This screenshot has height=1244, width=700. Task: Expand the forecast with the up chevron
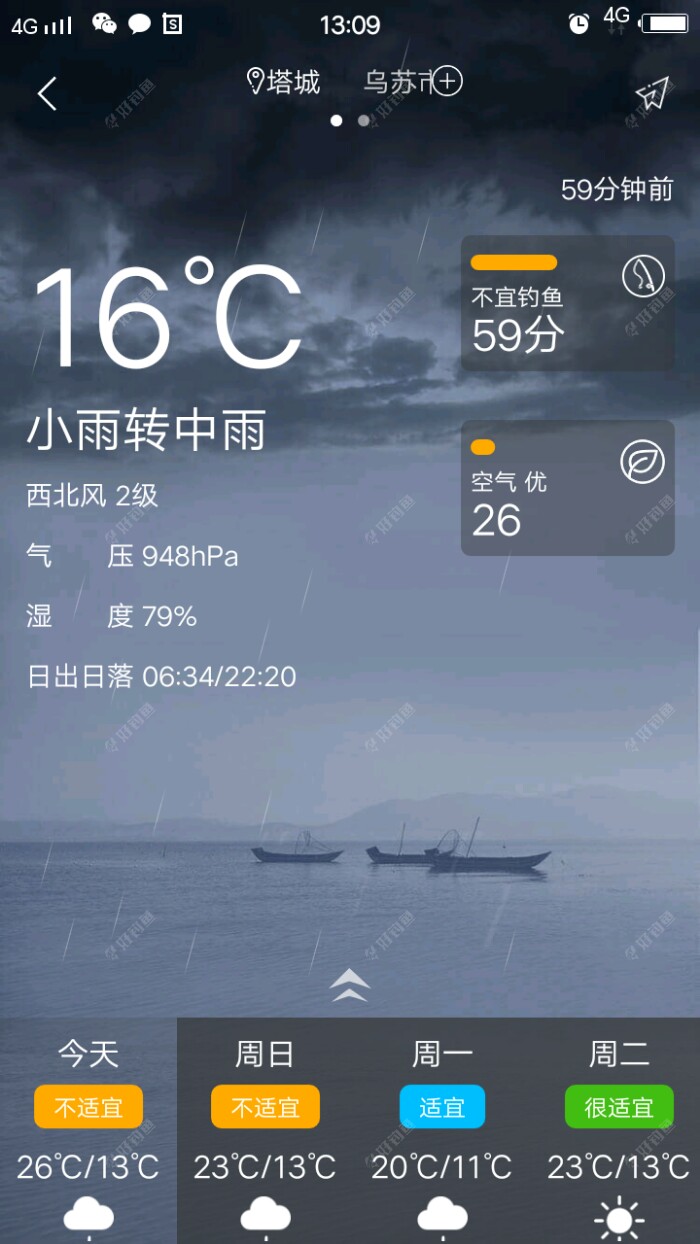350,986
